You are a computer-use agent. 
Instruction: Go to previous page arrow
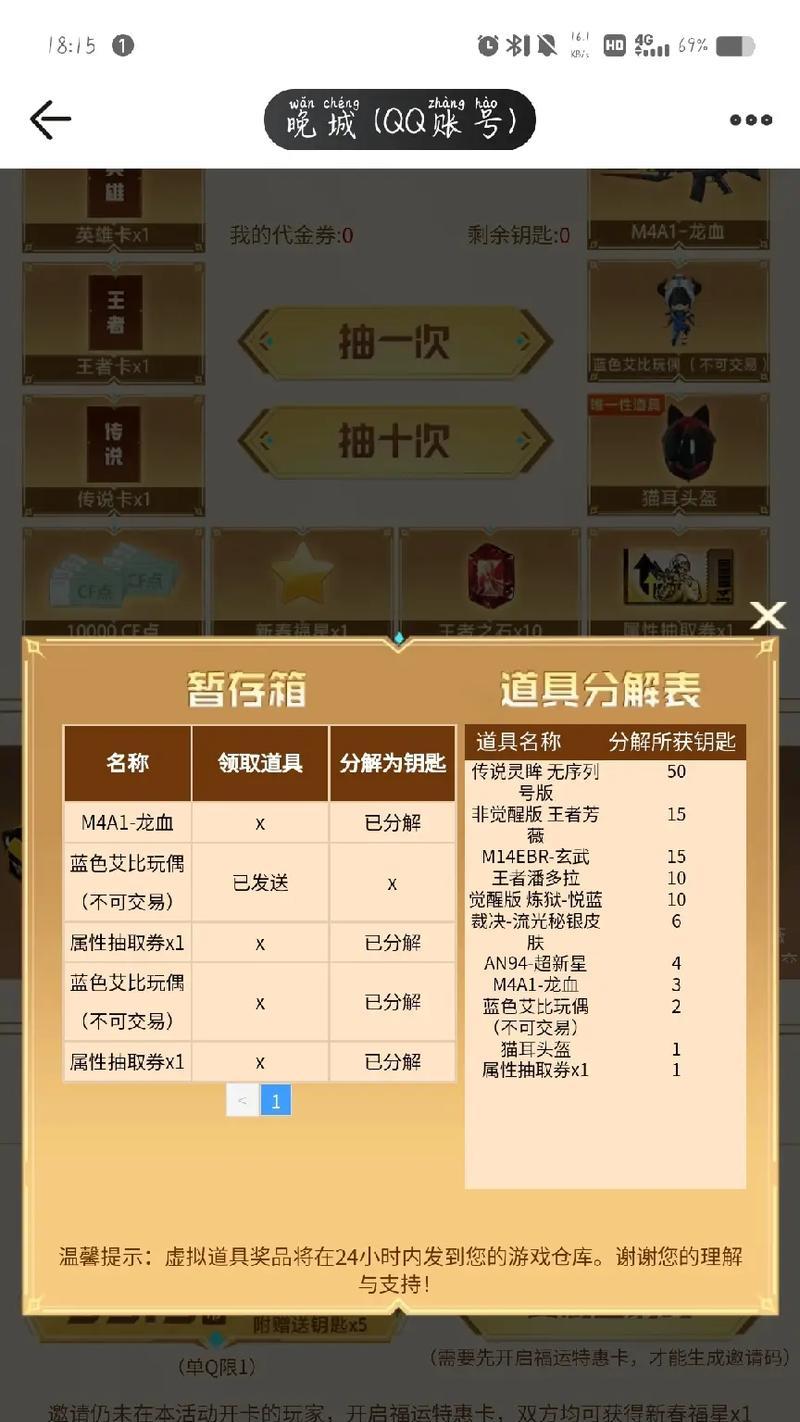(x=242, y=1101)
